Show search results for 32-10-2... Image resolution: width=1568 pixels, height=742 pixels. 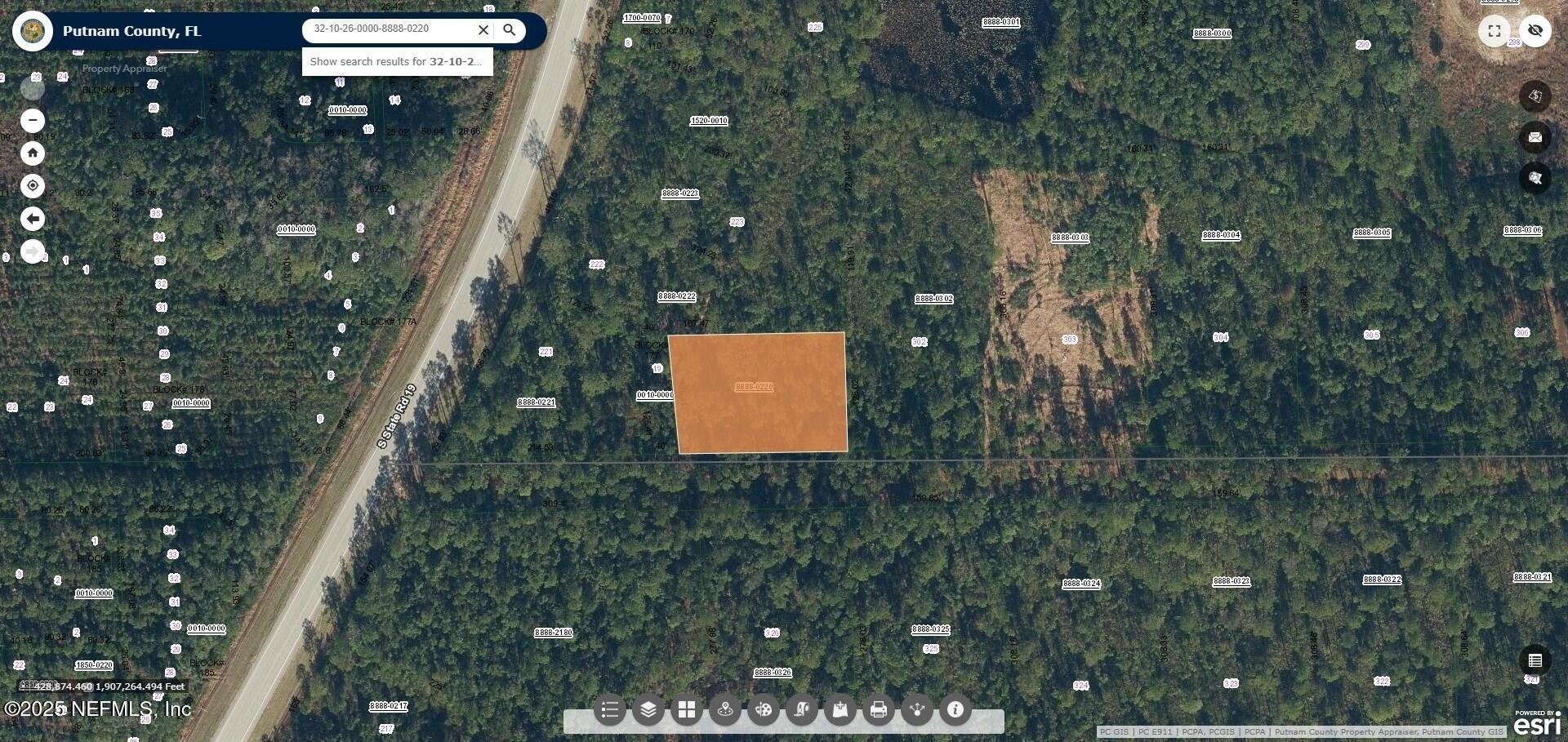[397, 62]
